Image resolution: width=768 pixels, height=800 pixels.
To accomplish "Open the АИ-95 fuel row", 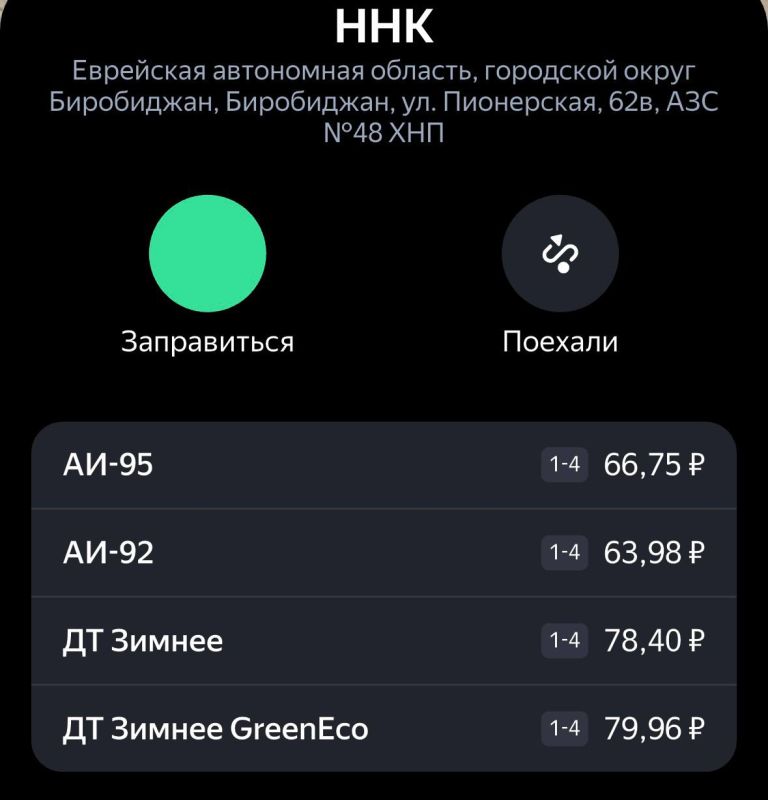I will coord(300,465).
